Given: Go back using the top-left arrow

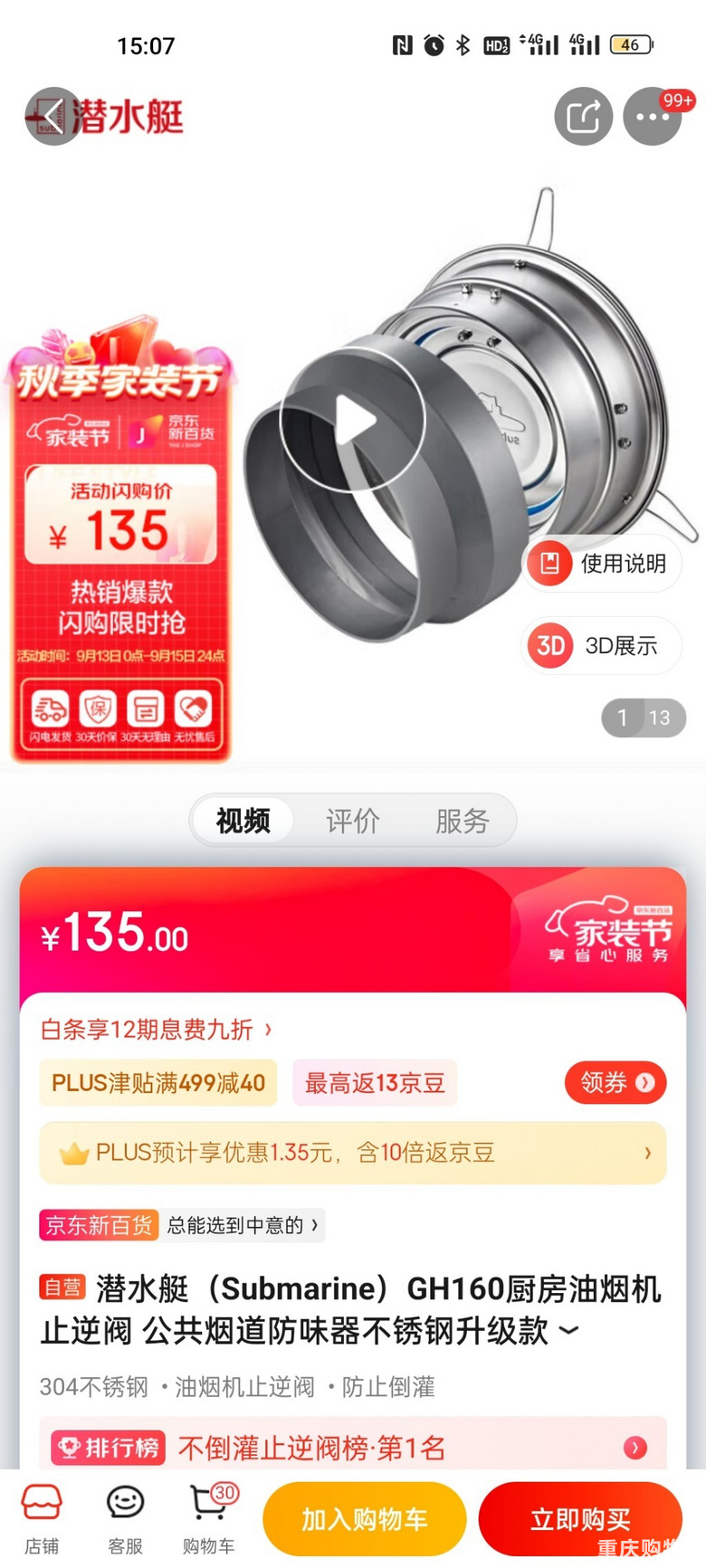Looking at the screenshot, I should [52, 117].
